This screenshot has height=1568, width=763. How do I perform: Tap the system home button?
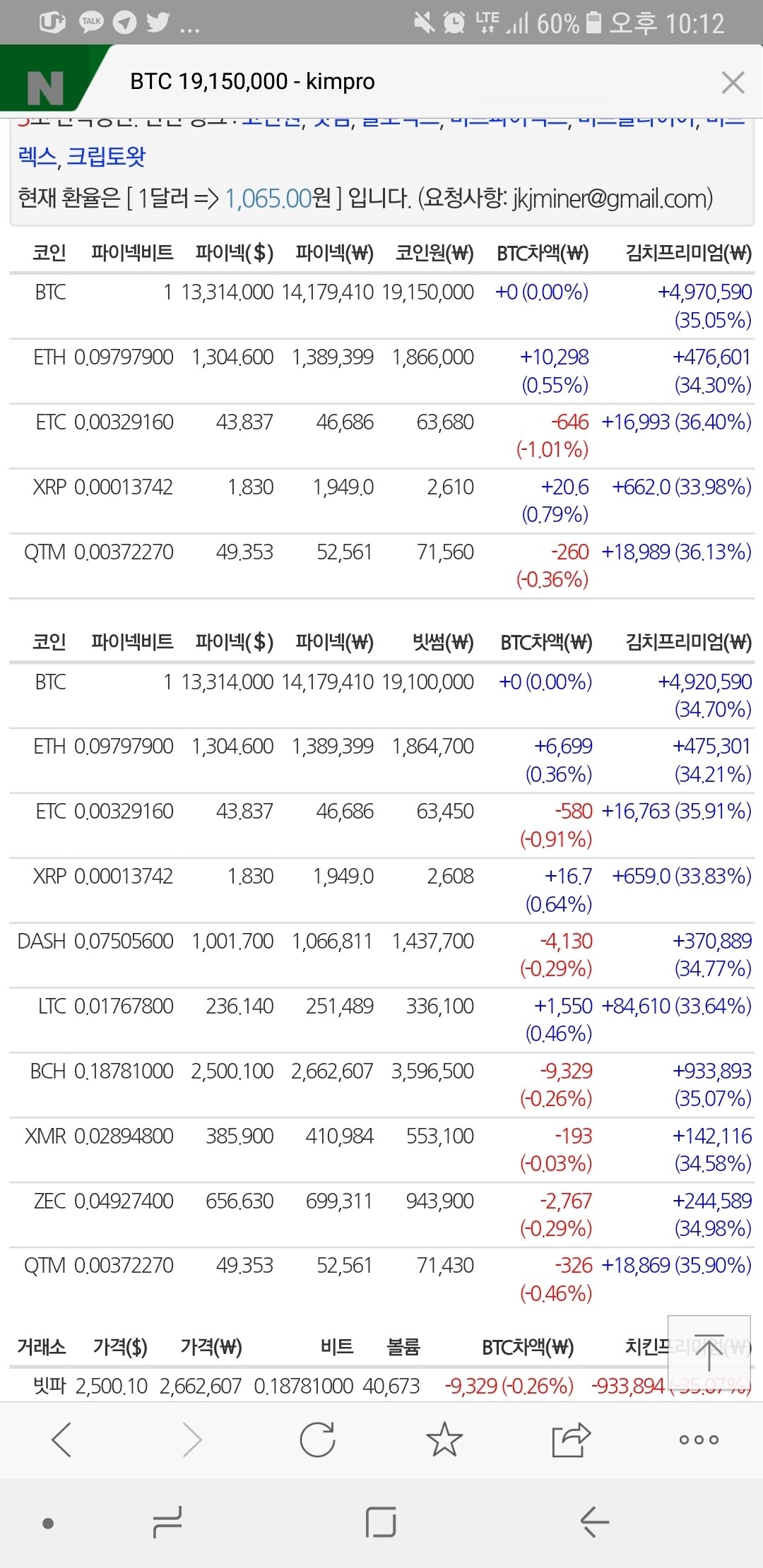pos(381,1521)
